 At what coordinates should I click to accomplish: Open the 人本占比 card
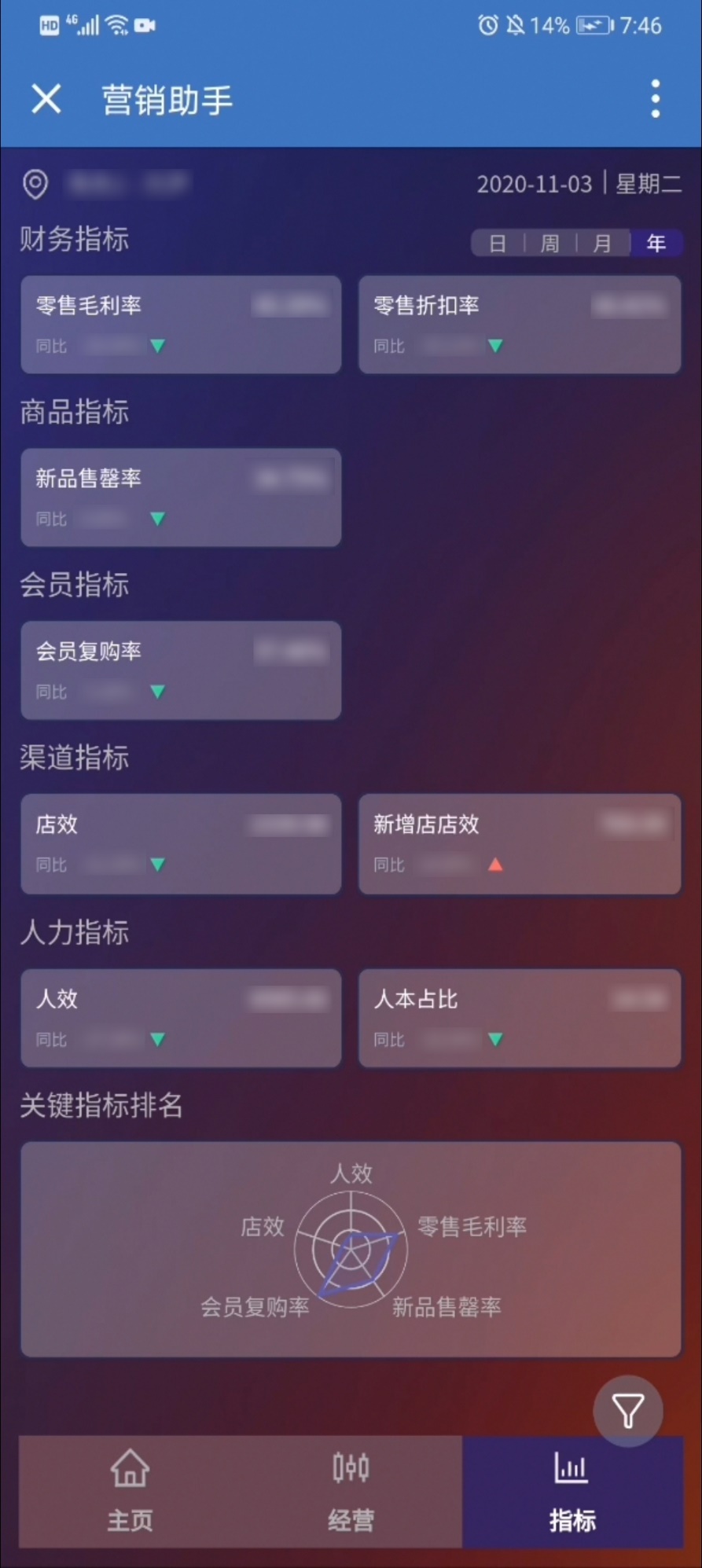tap(520, 1018)
